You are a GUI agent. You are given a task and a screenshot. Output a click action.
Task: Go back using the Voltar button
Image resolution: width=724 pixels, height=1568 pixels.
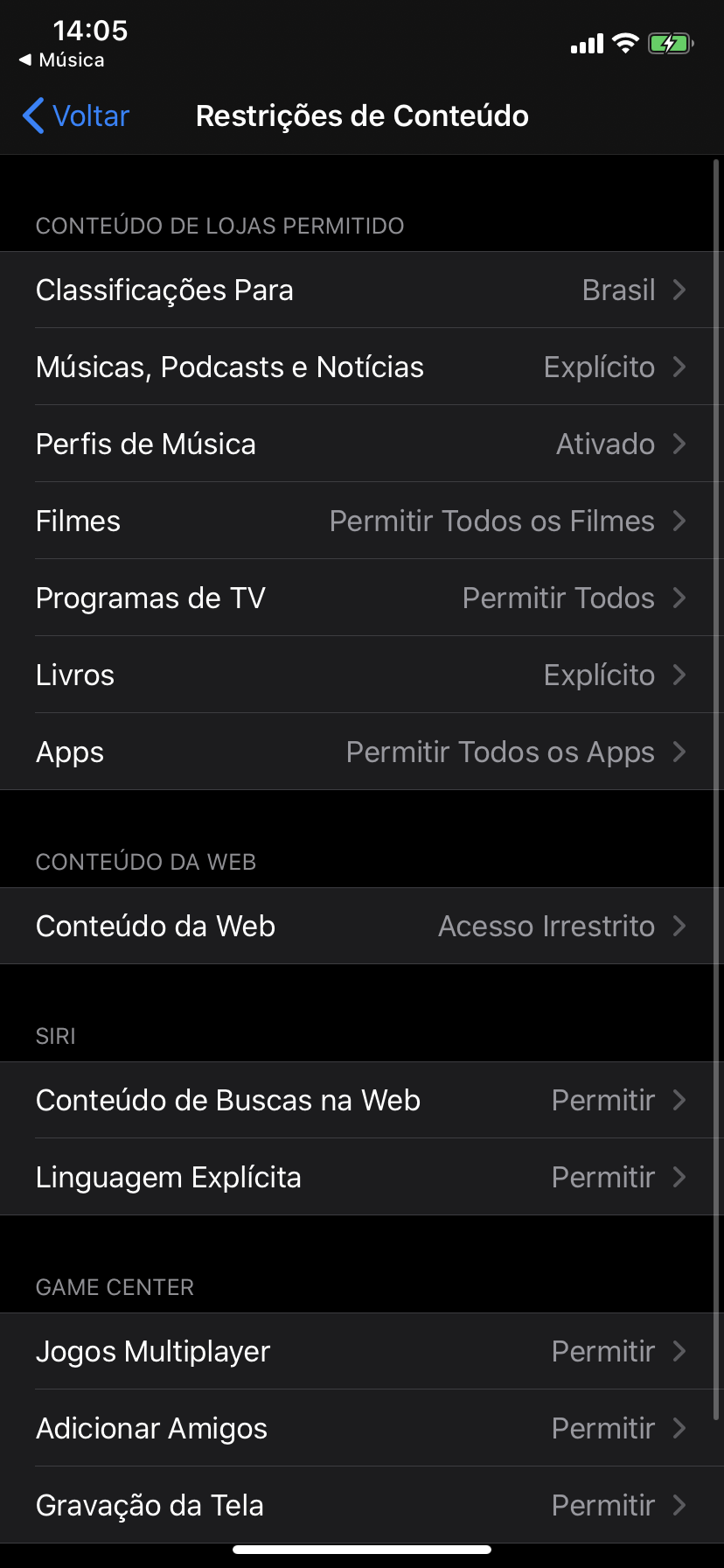pyautogui.click(x=76, y=115)
